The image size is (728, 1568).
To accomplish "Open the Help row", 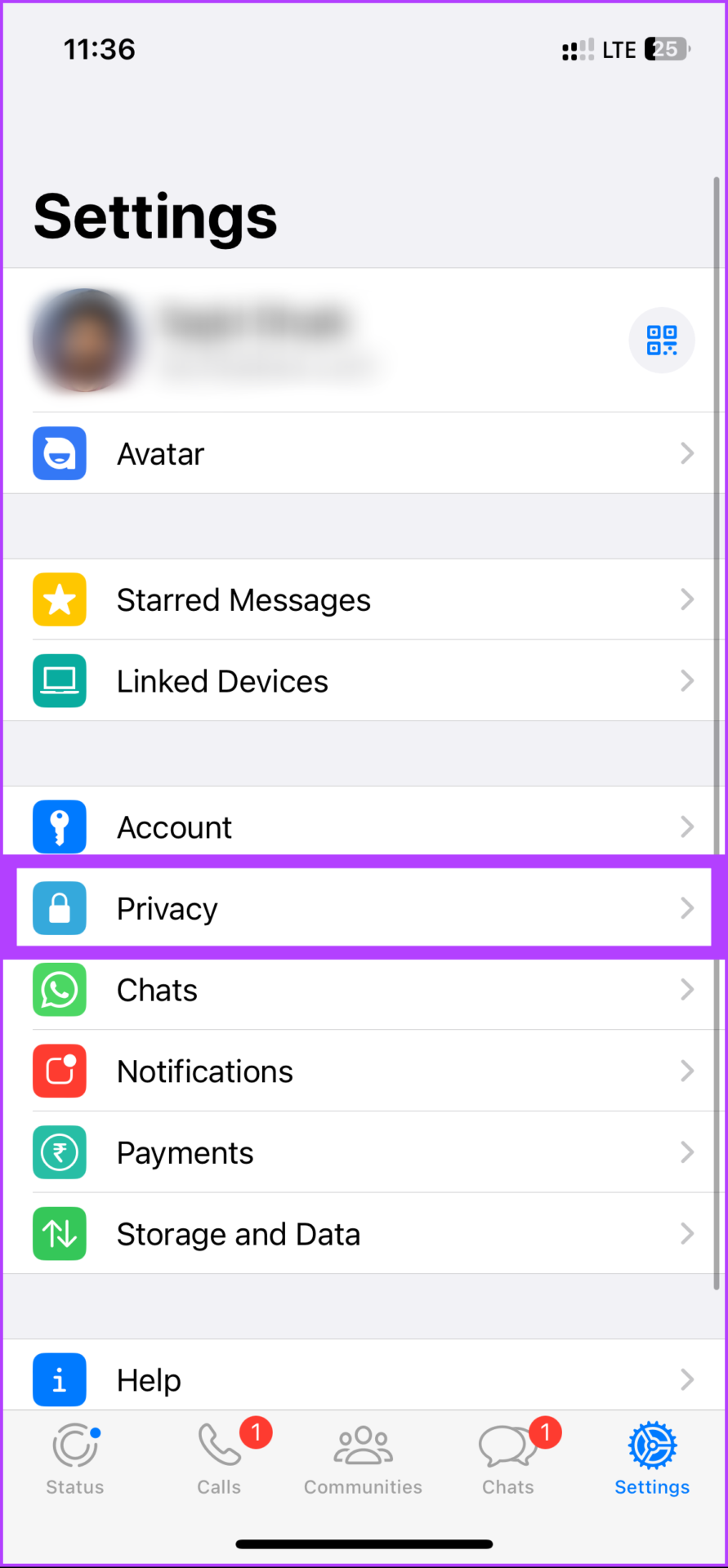I will click(364, 1376).
